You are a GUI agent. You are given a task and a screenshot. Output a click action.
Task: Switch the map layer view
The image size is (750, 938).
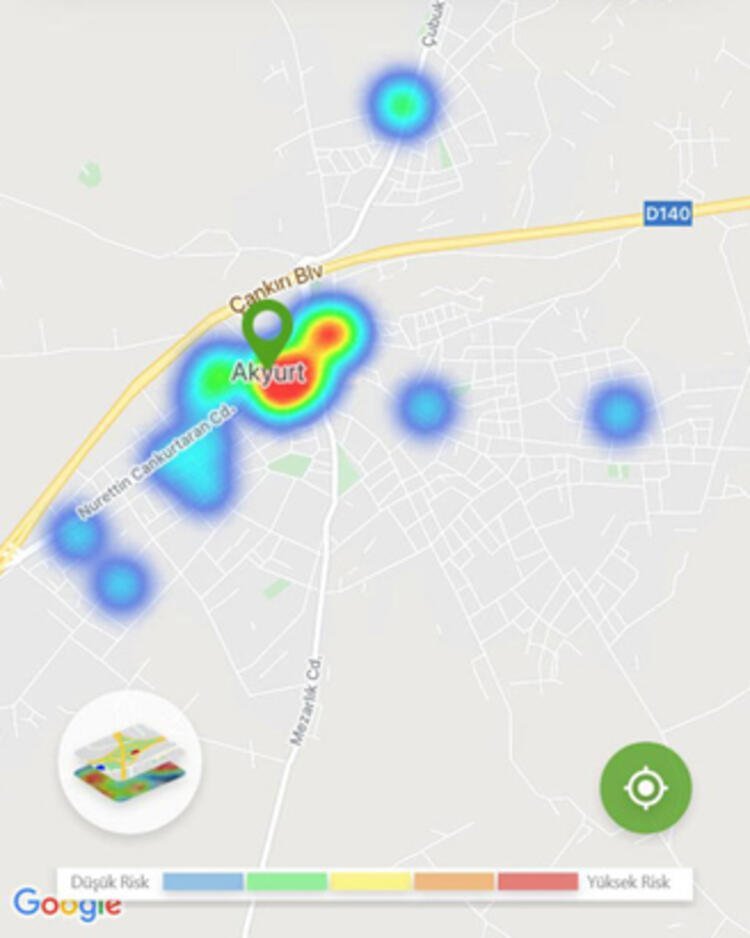[130, 763]
